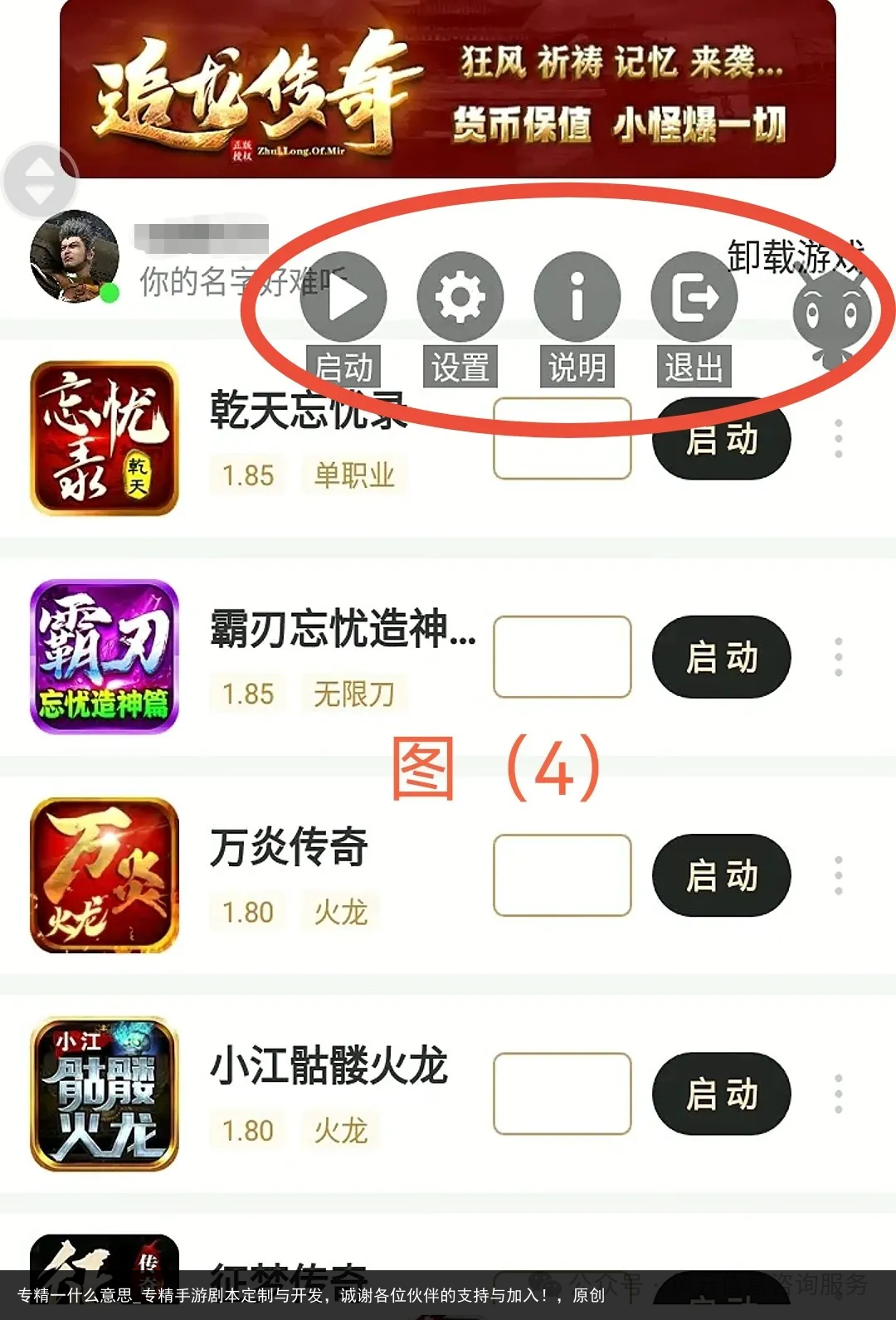Open the 万炎传奇 game icon

click(x=105, y=874)
